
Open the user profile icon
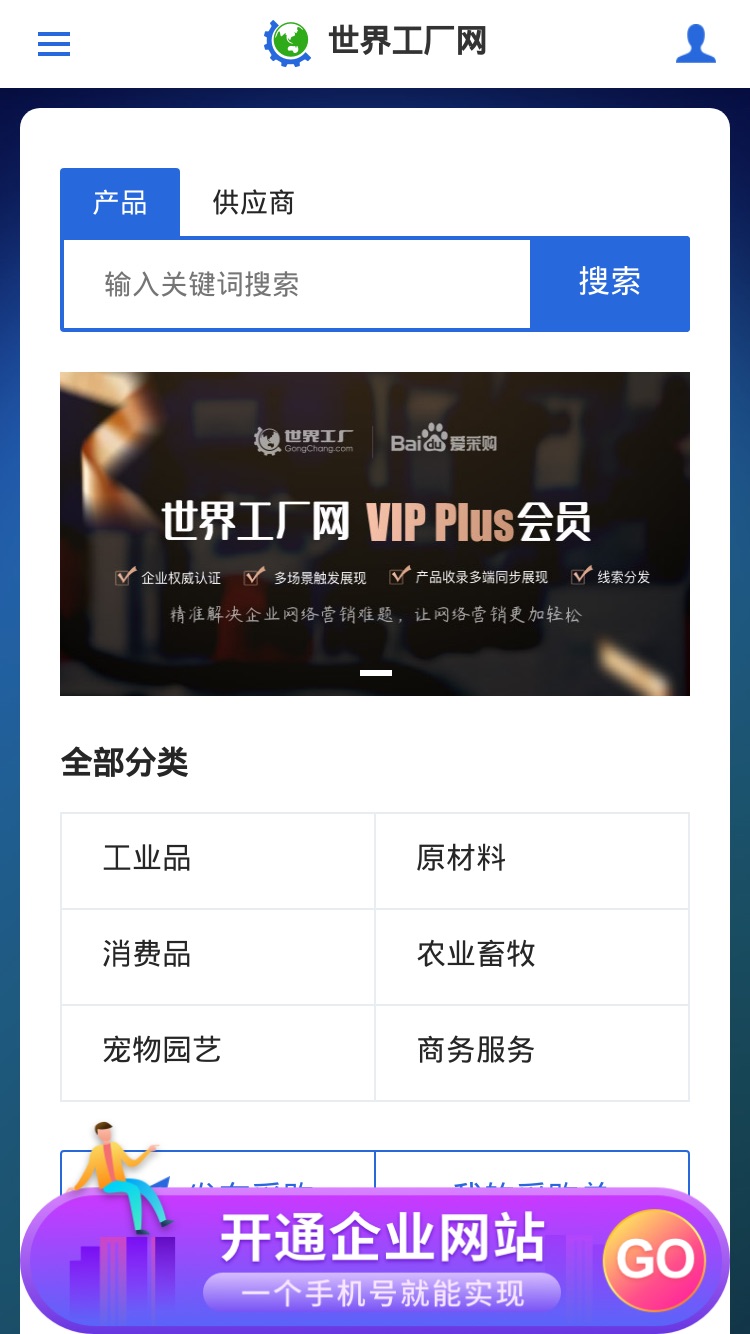[x=696, y=44]
